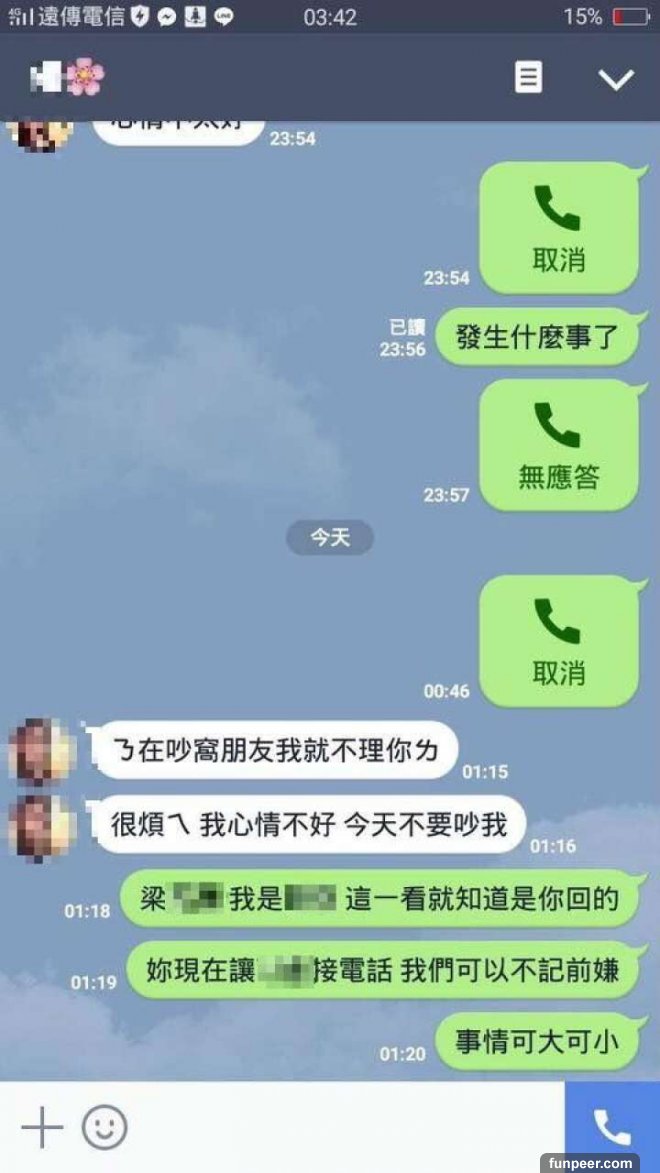The image size is (660, 1173).
Task: Tap the 無應答 call bubble to redial
Action: coord(558,445)
